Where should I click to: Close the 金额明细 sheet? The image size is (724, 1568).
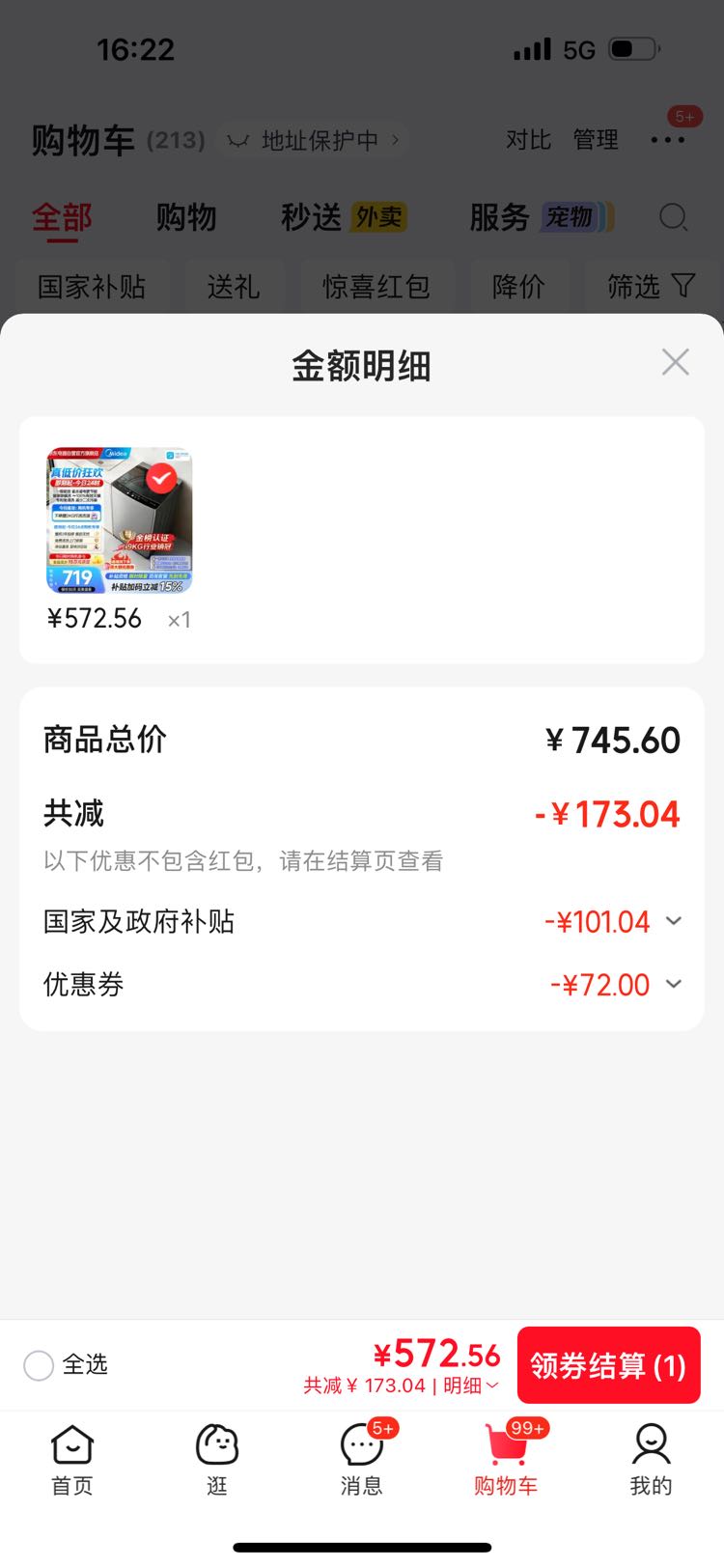pyautogui.click(x=675, y=362)
